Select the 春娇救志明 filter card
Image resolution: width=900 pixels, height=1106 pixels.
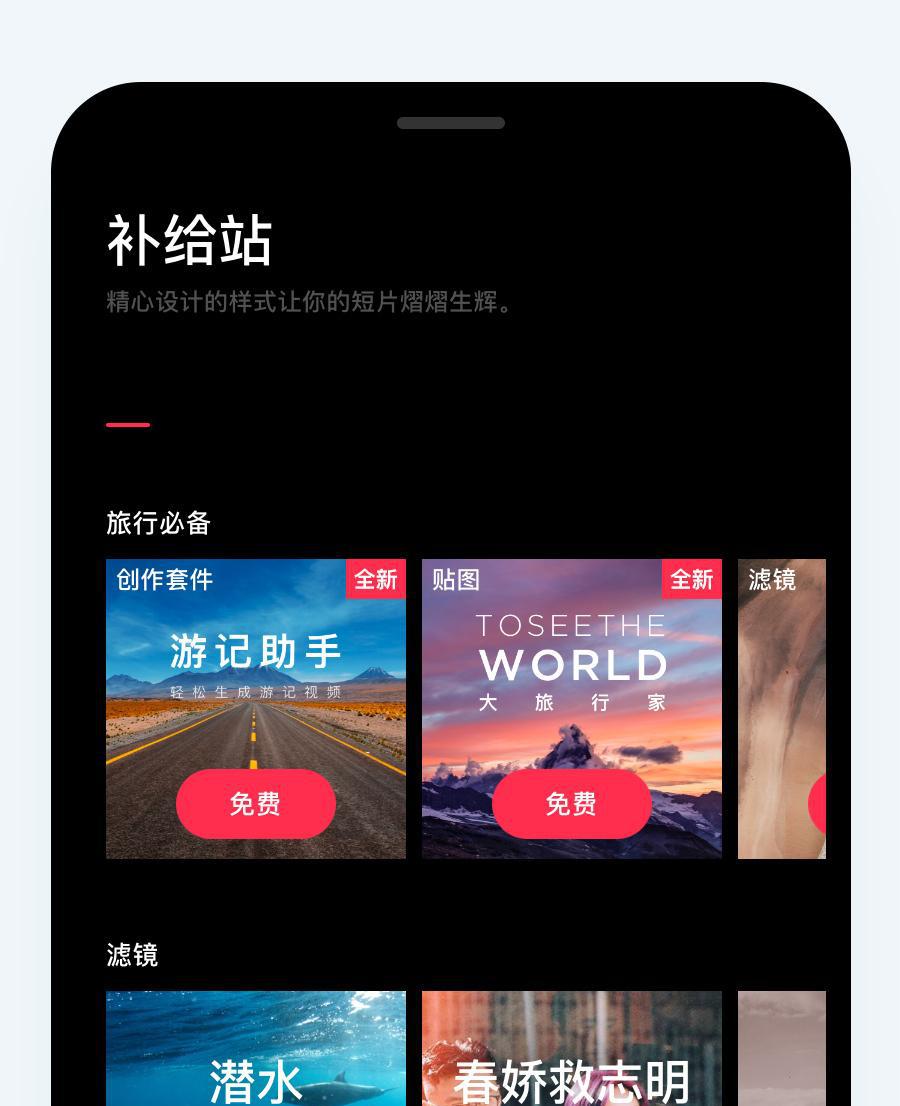click(571, 1050)
